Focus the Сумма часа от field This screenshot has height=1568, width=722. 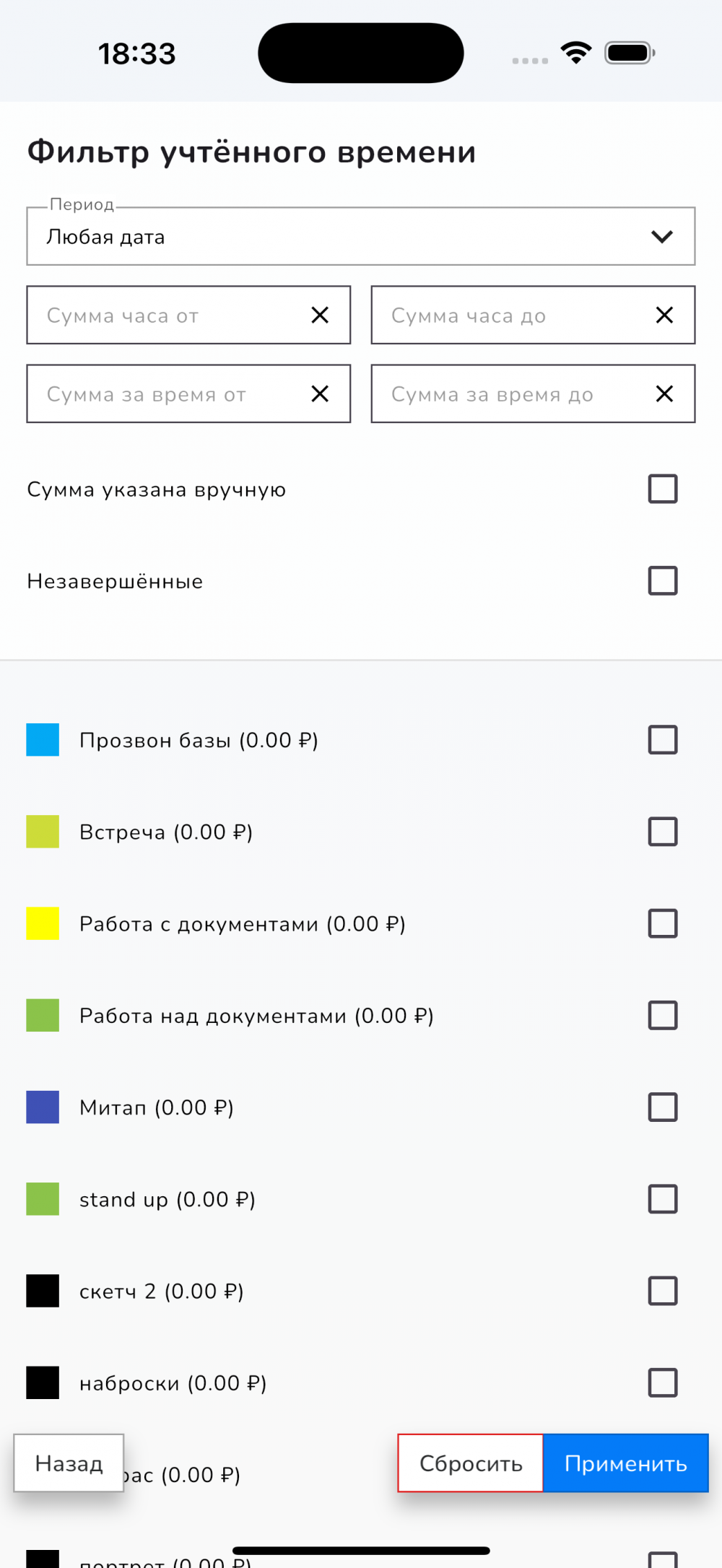[166, 315]
